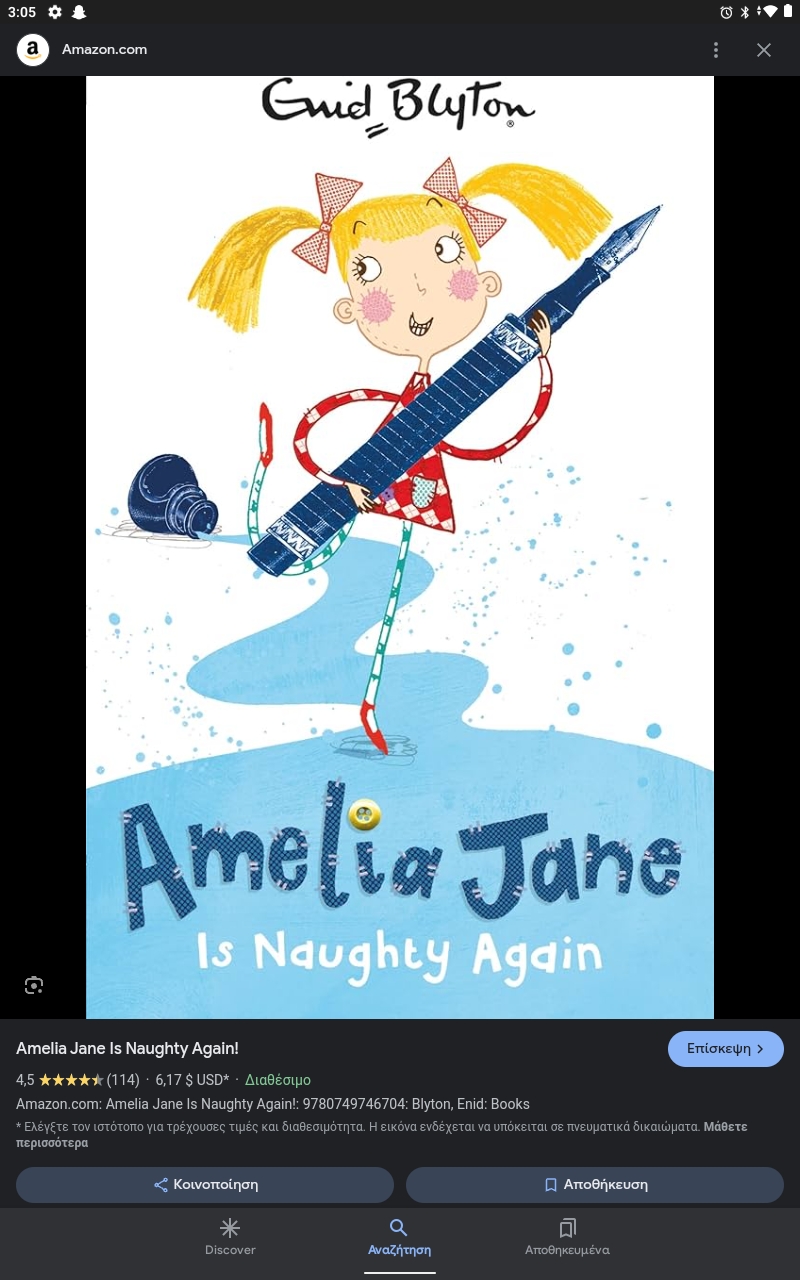Save the image with Αποθήκευση

coord(594,1184)
